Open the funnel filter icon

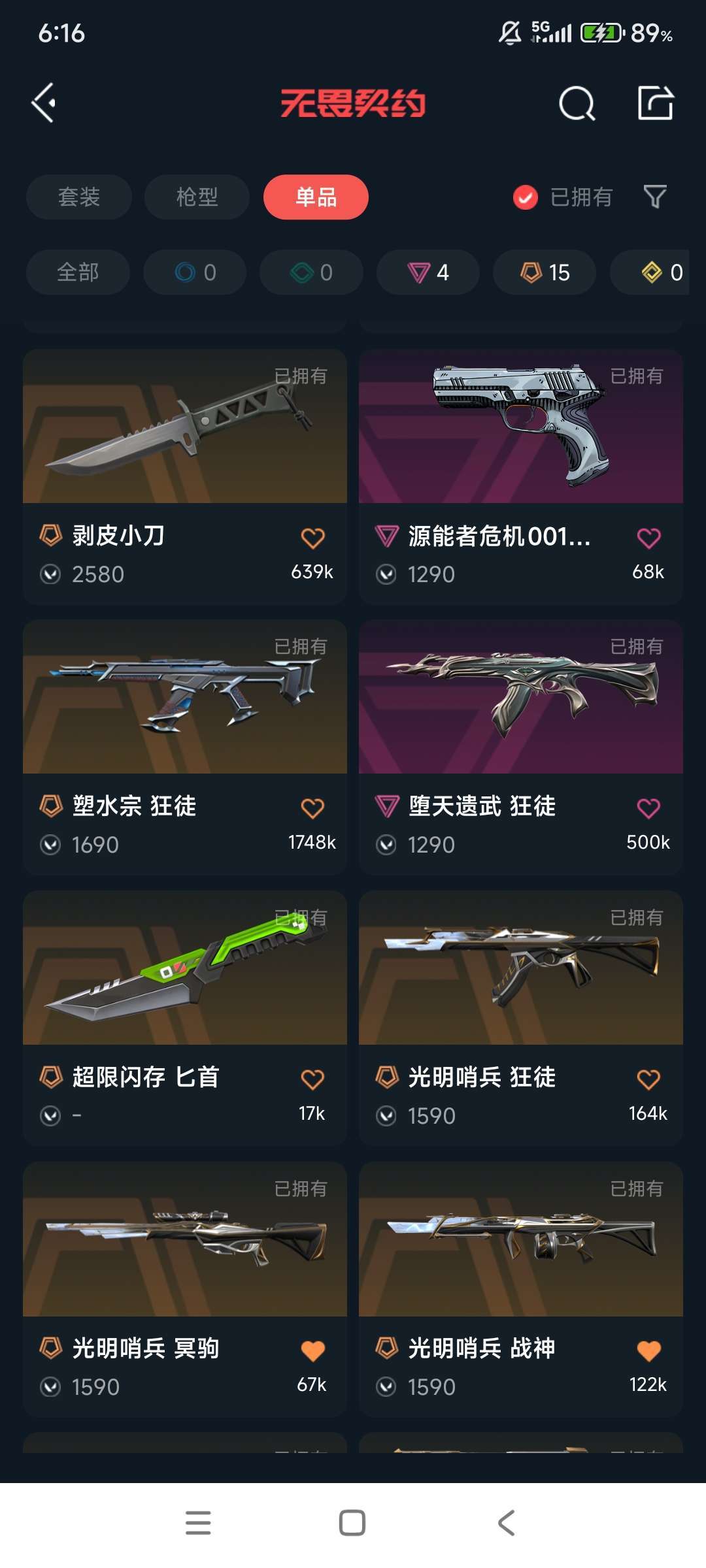[x=655, y=197]
